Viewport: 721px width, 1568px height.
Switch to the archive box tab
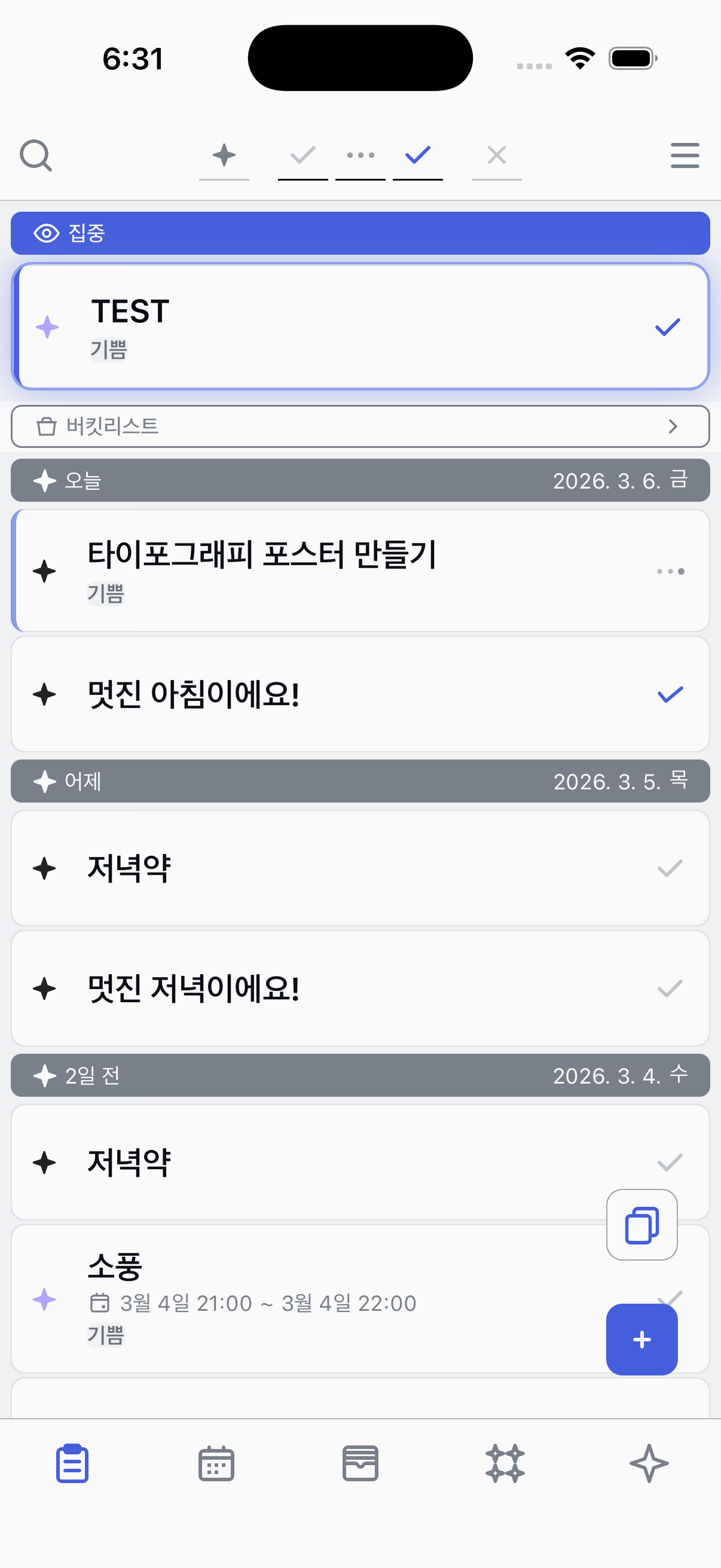pyautogui.click(x=360, y=1463)
